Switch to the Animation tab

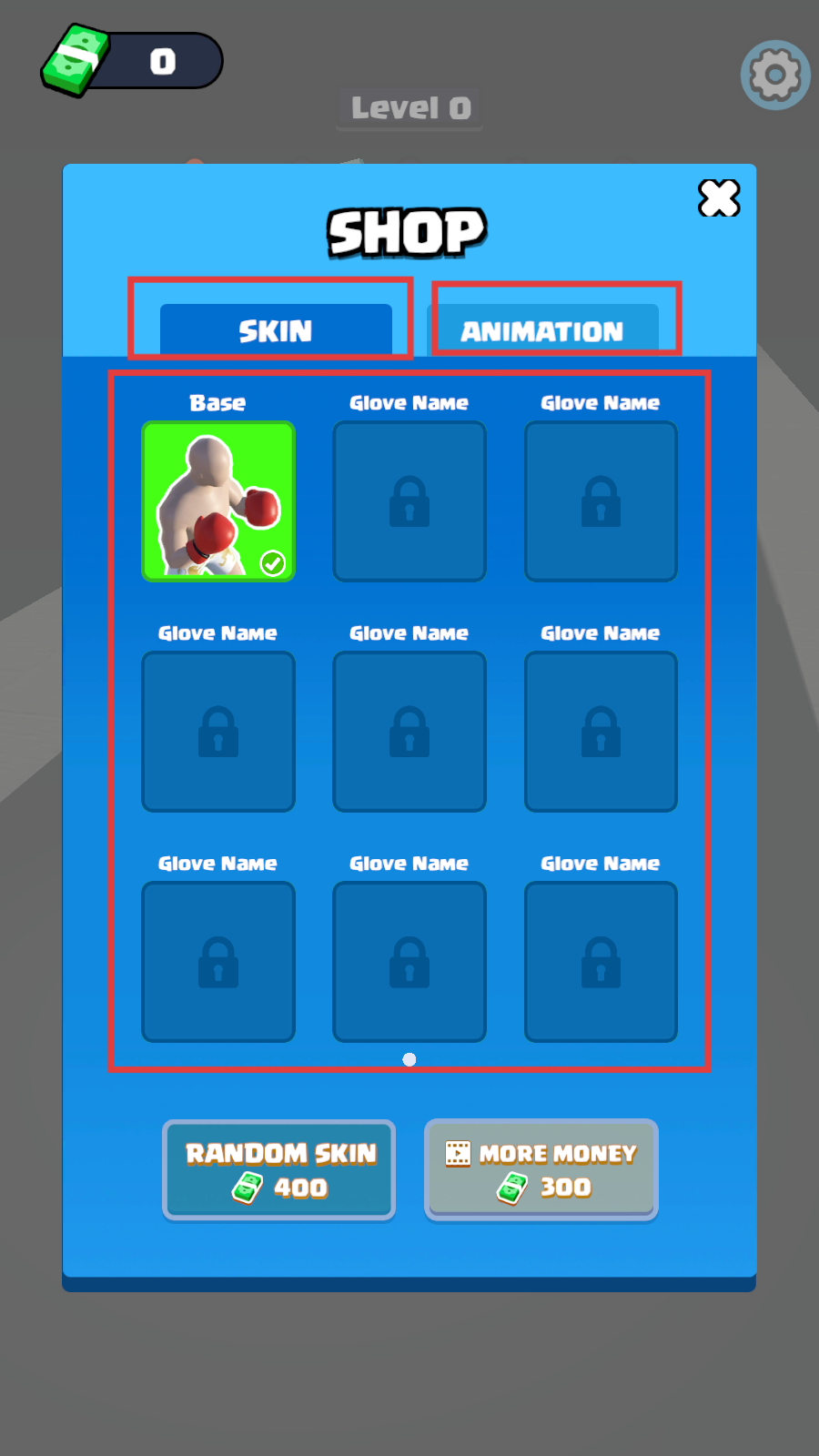pos(542,329)
